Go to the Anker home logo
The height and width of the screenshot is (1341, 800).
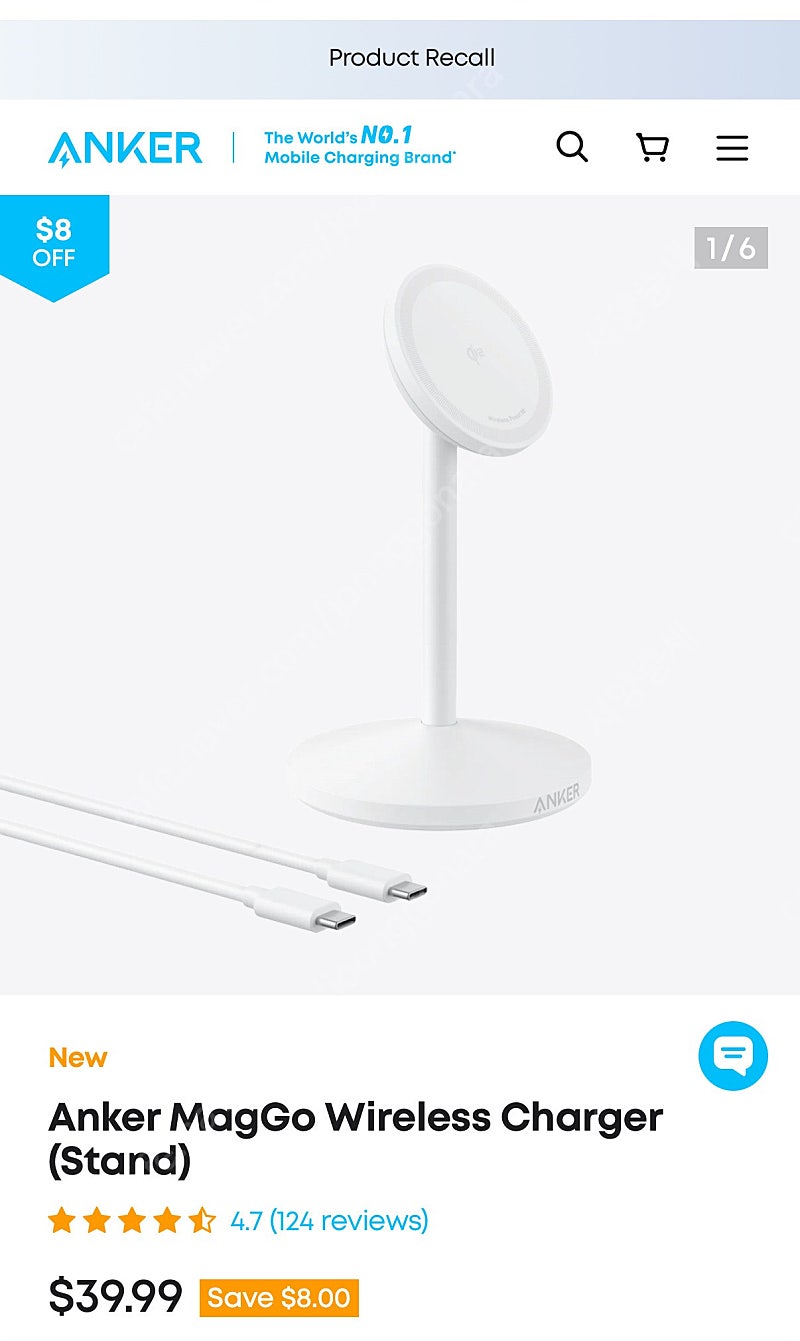point(125,148)
